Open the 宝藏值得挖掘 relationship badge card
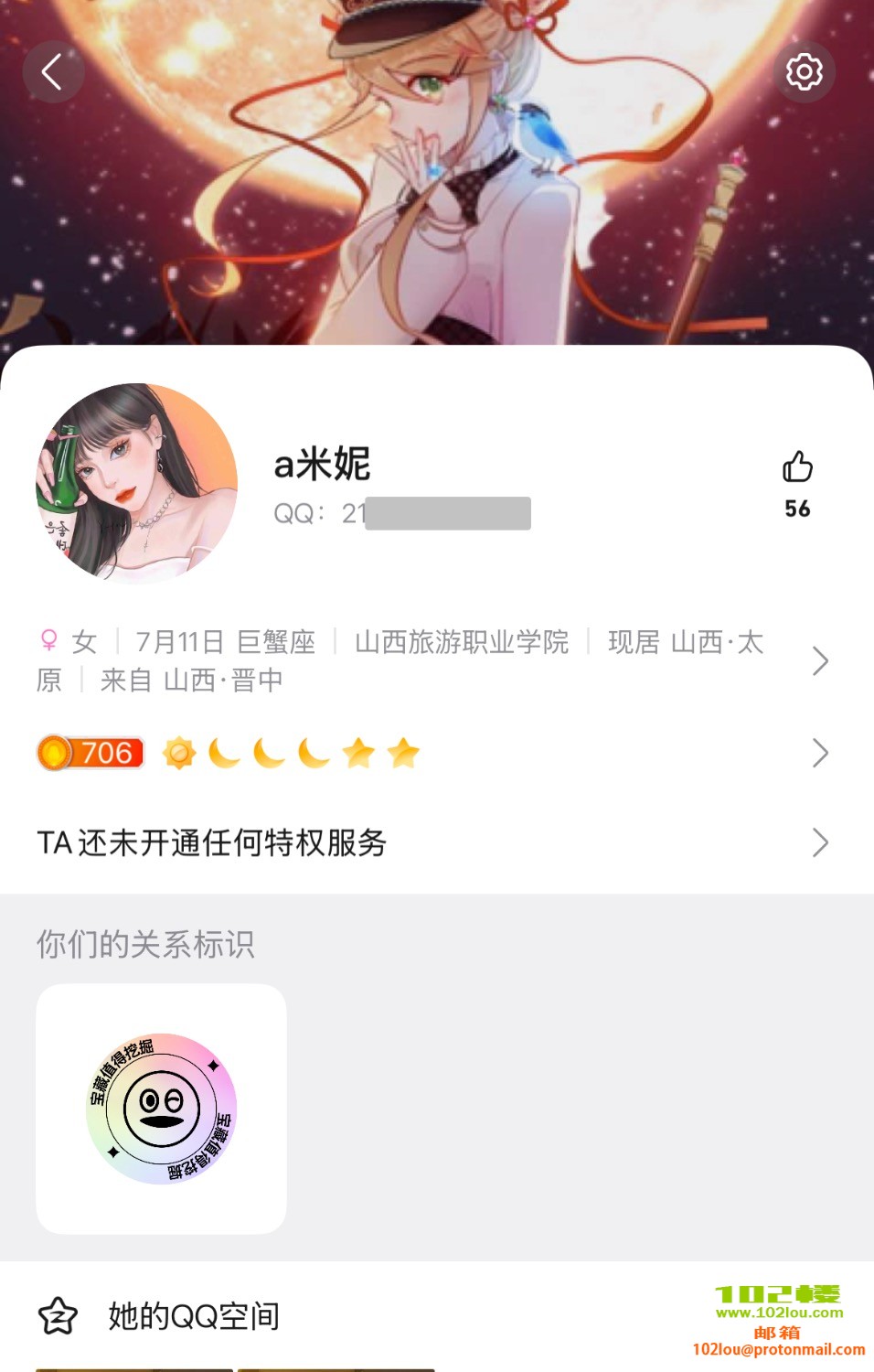This screenshot has height=1372, width=874. 161,1109
